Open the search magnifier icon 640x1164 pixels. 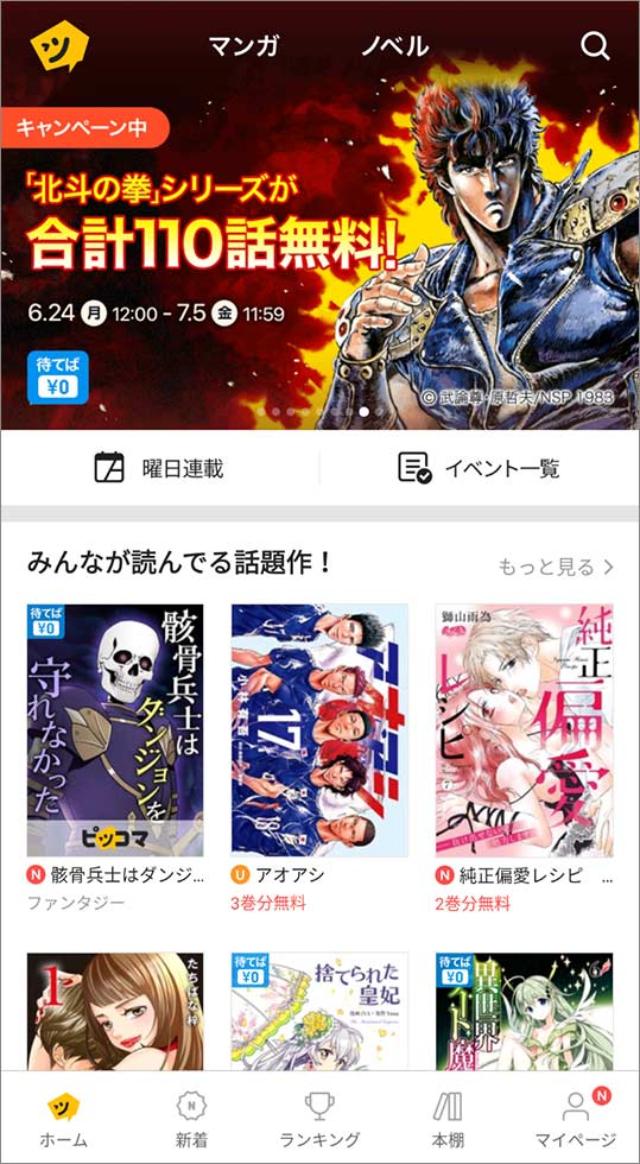click(595, 46)
